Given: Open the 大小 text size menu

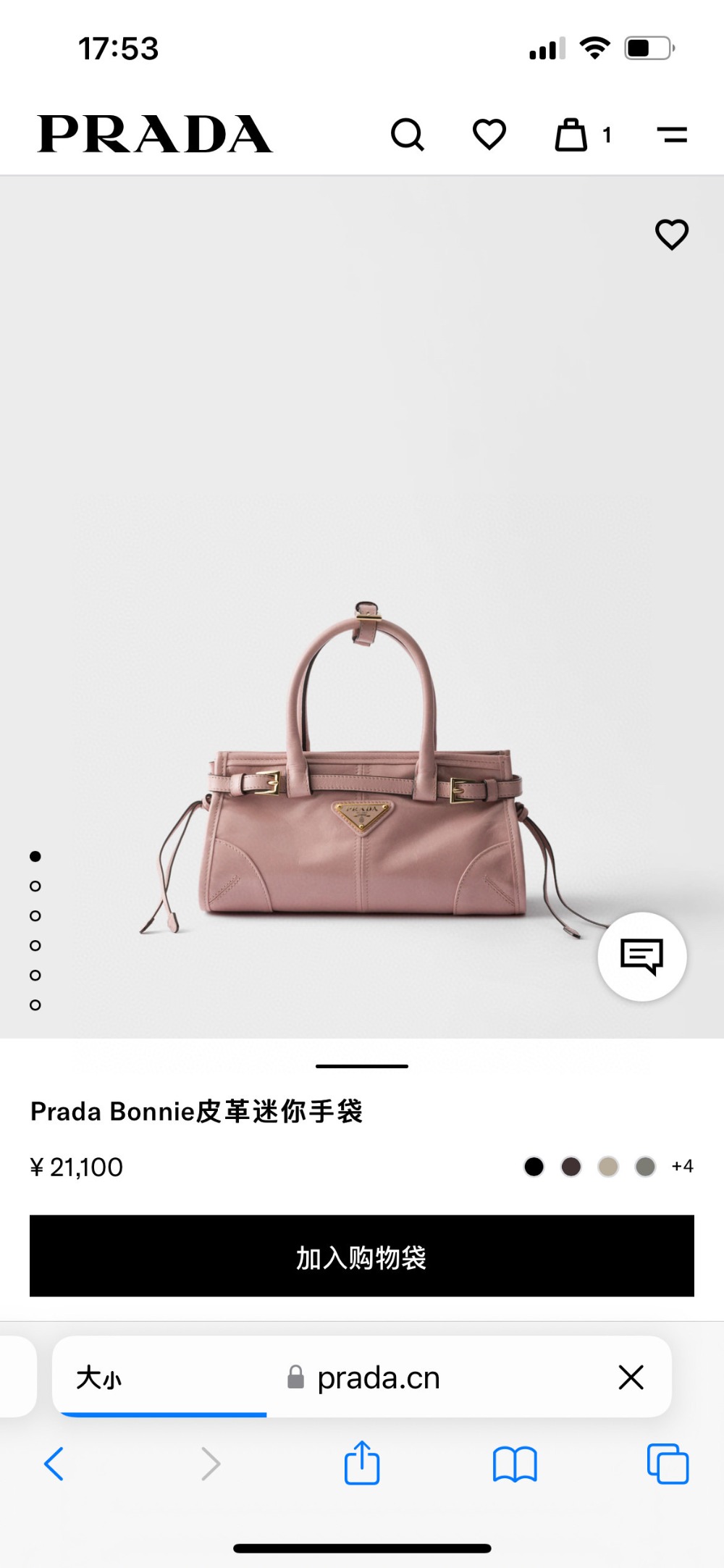Looking at the screenshot, I should [99, 1378].
